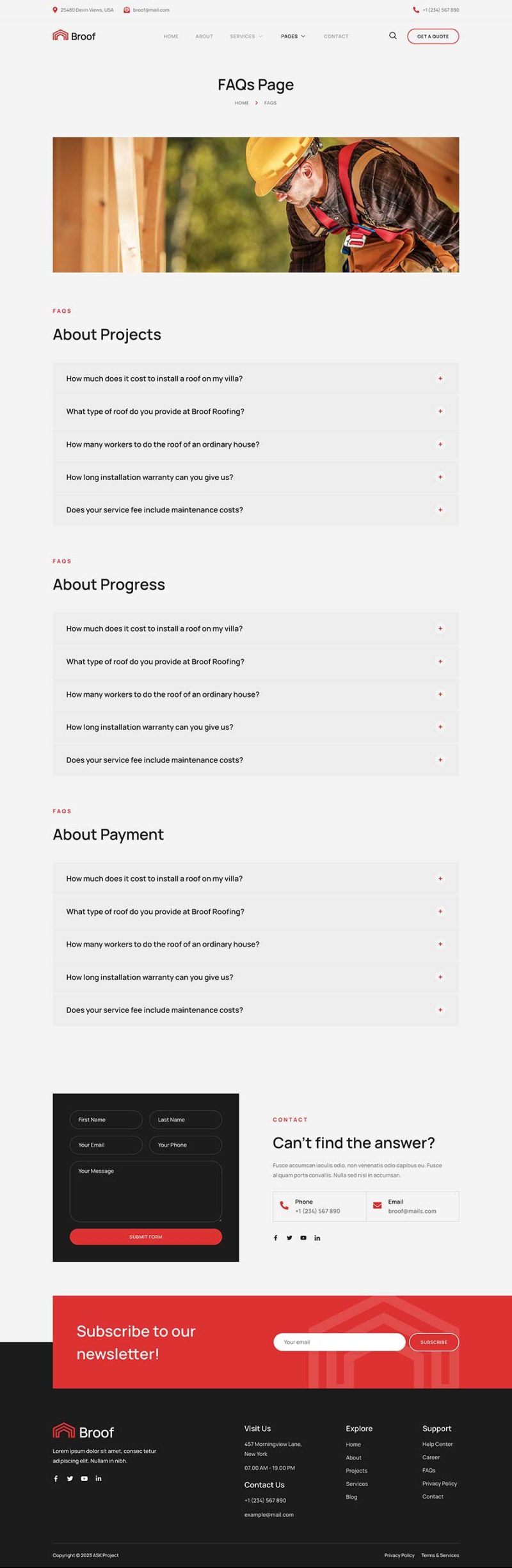Open Terms & Services footer link
Image resolution: width=512 pixels, height=1568 pixels.
tap(440, 1555)
